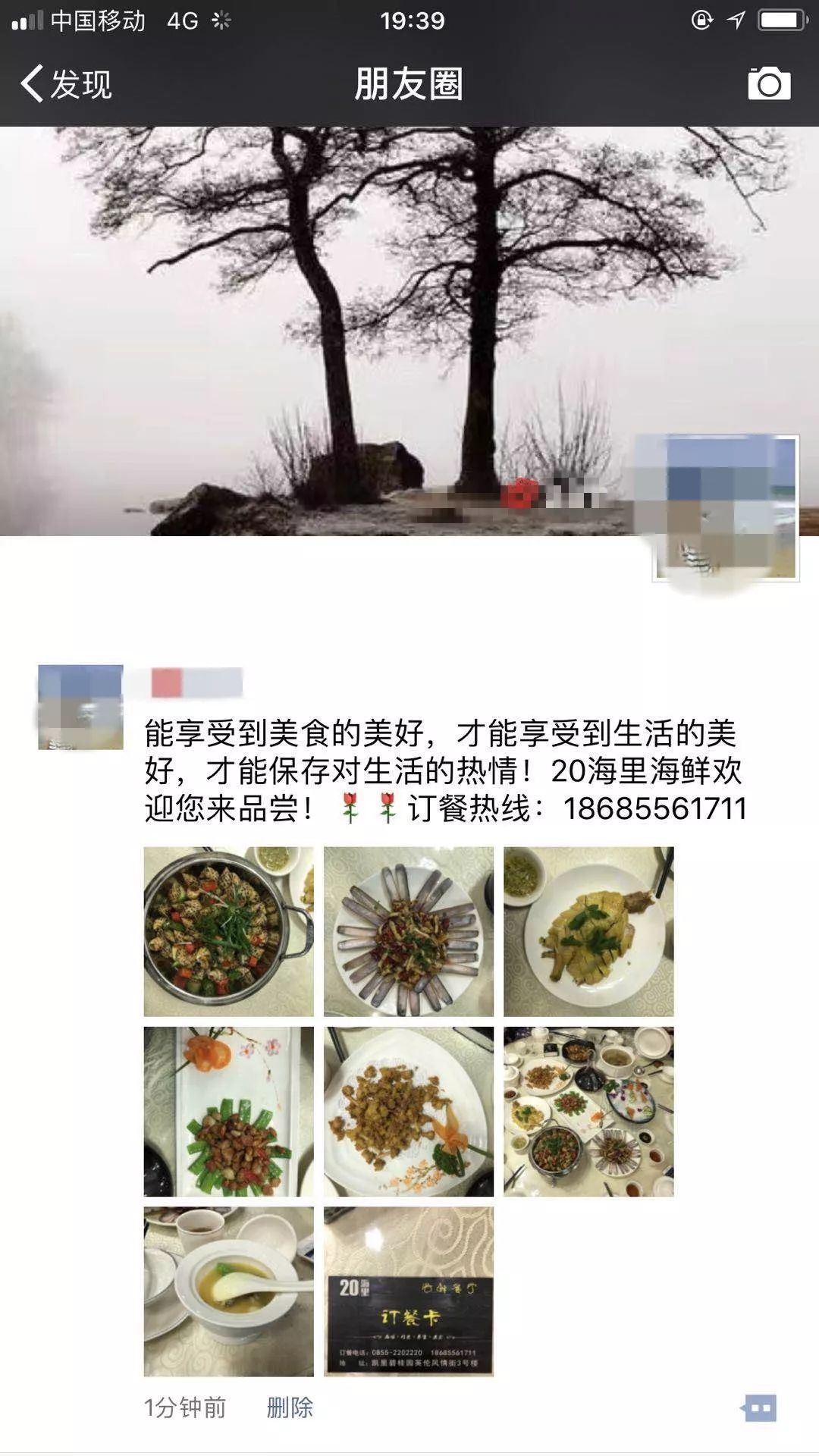View the razor clams plate photo
The image size is (819, 1456).
408,931
